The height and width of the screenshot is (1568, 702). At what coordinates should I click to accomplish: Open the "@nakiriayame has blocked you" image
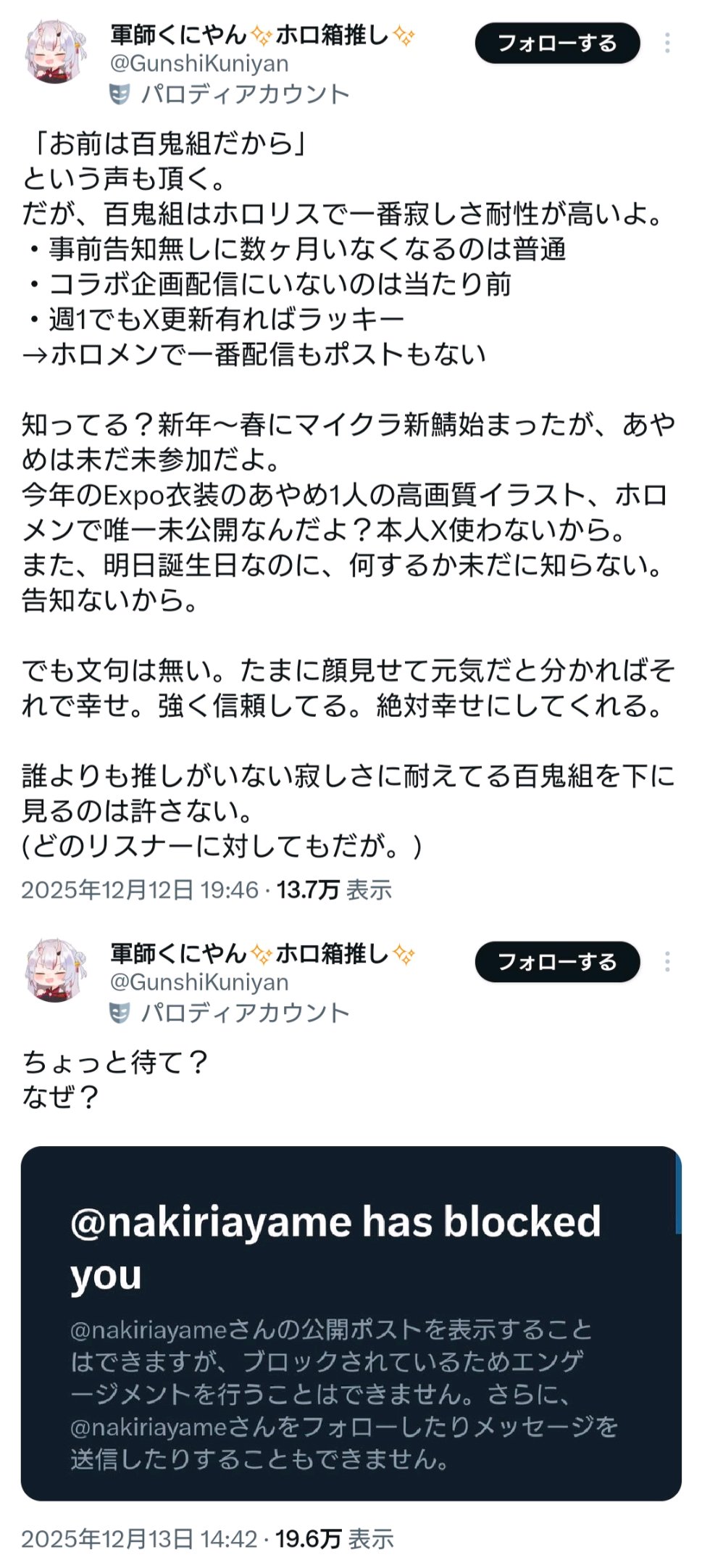click(x=351, y=1322)
